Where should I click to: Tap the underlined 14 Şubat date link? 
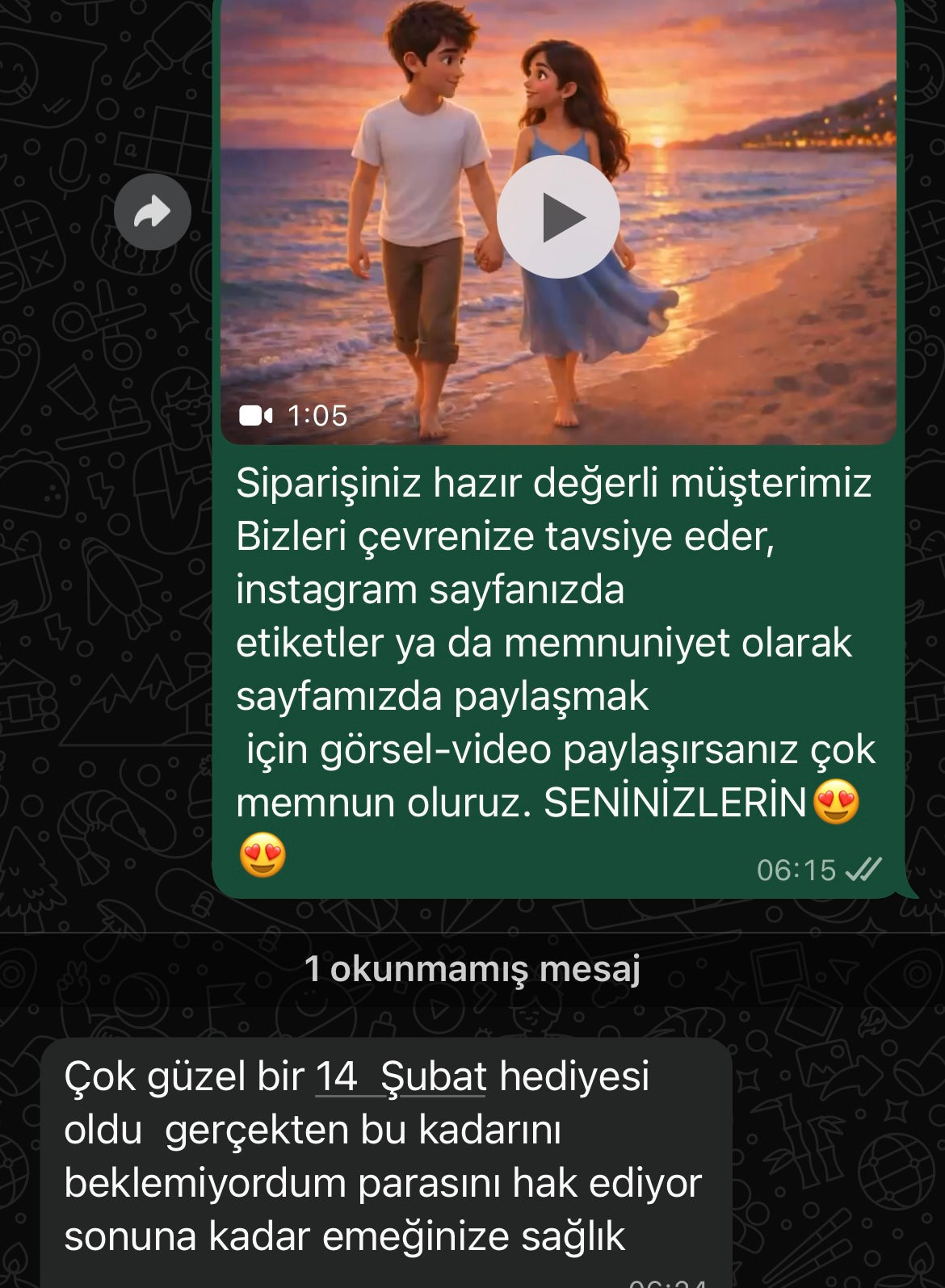coord(401,1076)
